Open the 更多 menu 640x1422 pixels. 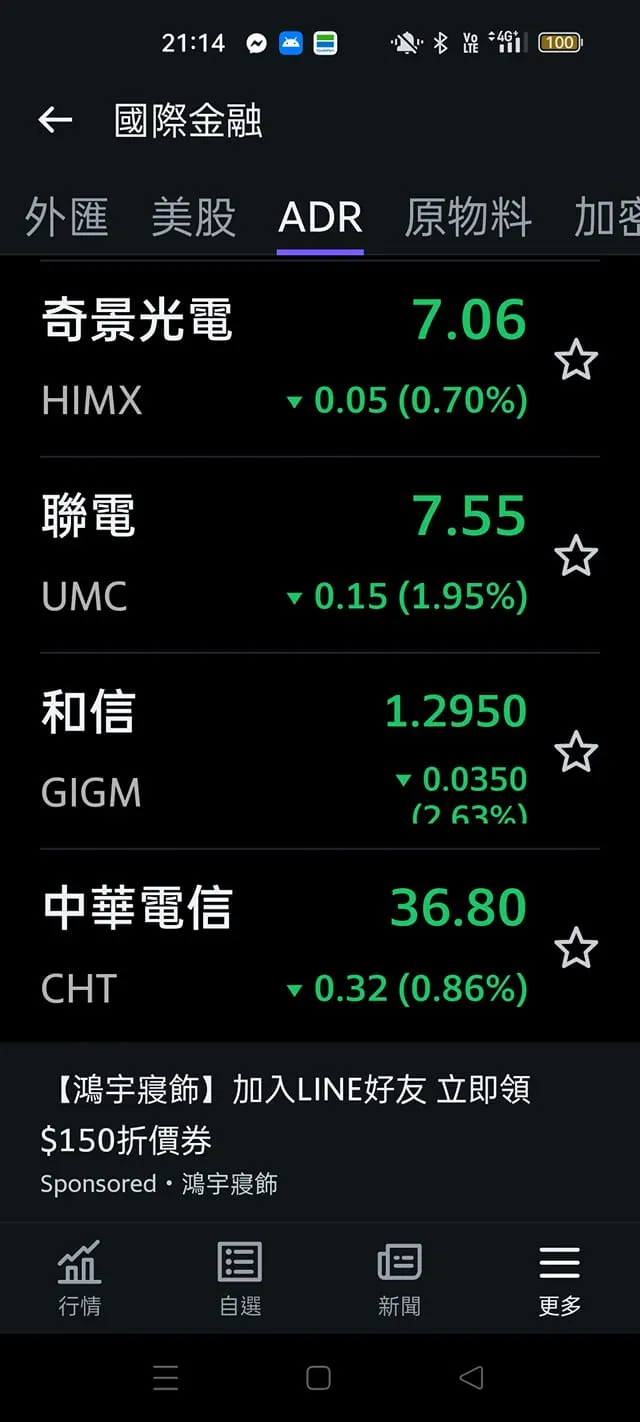[559, 1277]
